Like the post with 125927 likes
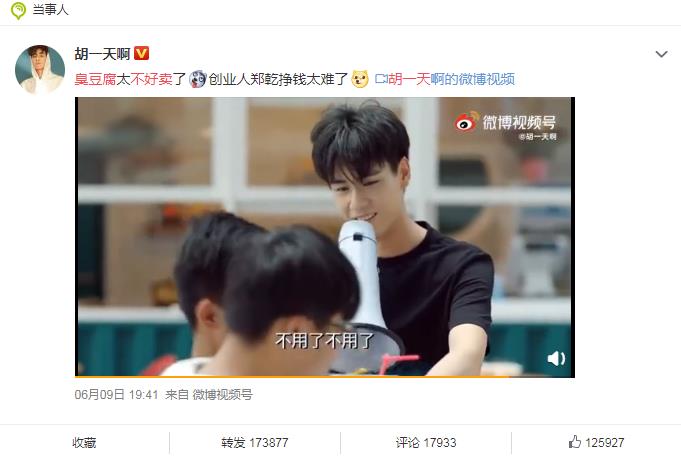Viewport: 681px width, 461px height. click(596, 442)
